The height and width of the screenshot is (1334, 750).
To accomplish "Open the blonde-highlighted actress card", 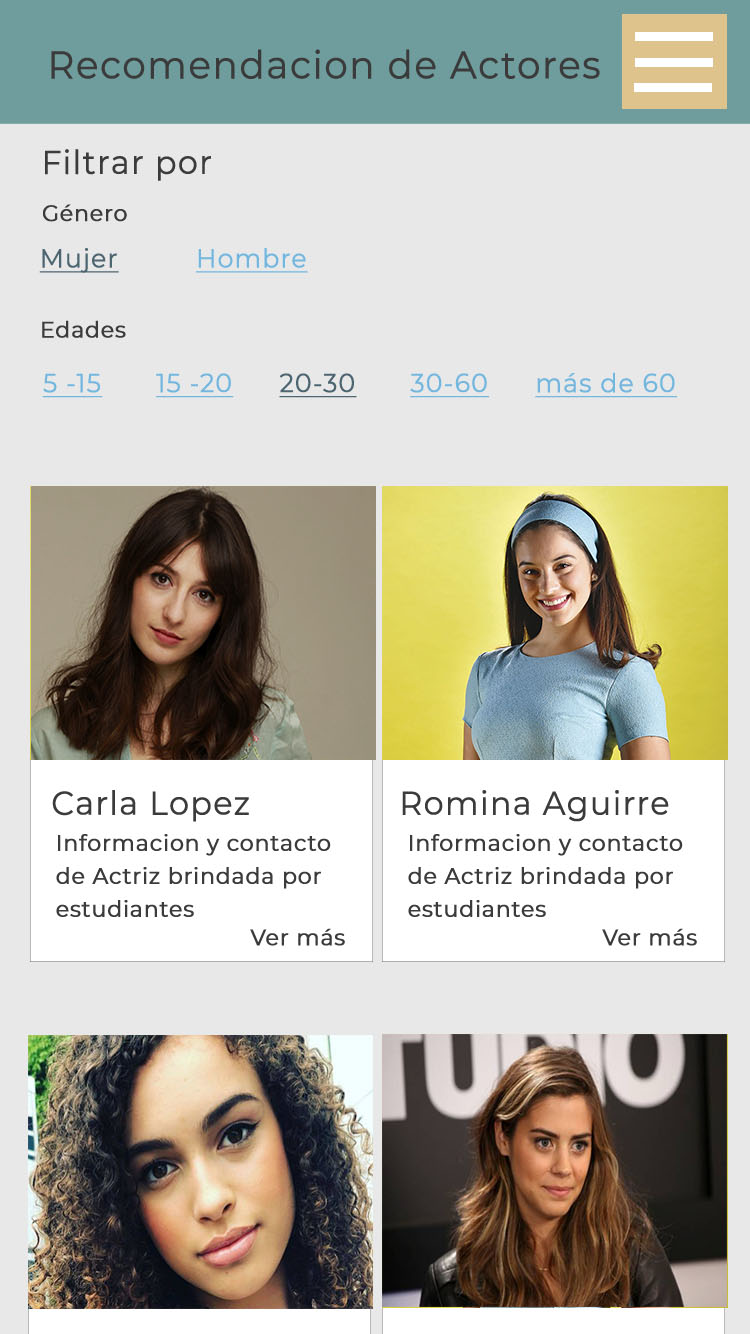I will point(554,1171).
